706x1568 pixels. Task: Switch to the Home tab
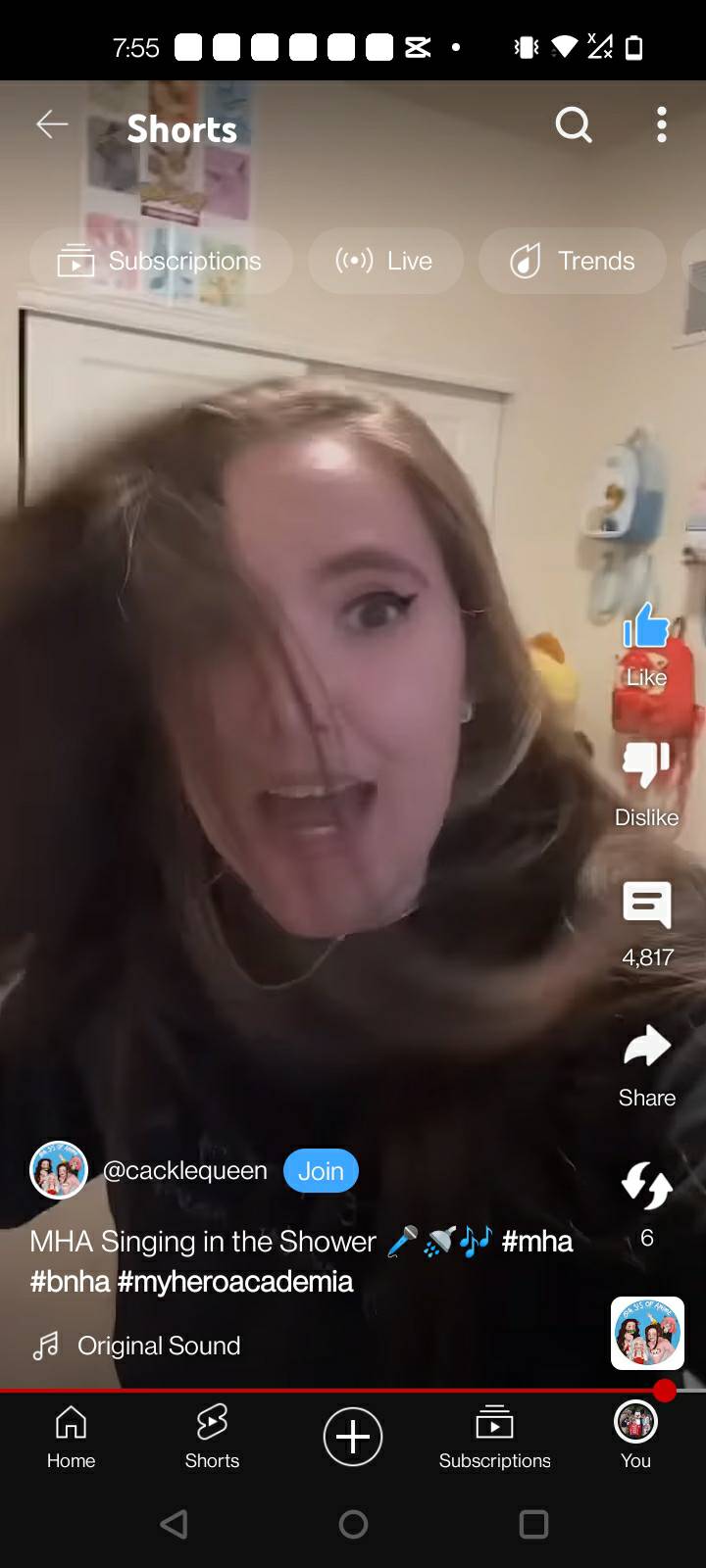tap(71, 1437)
